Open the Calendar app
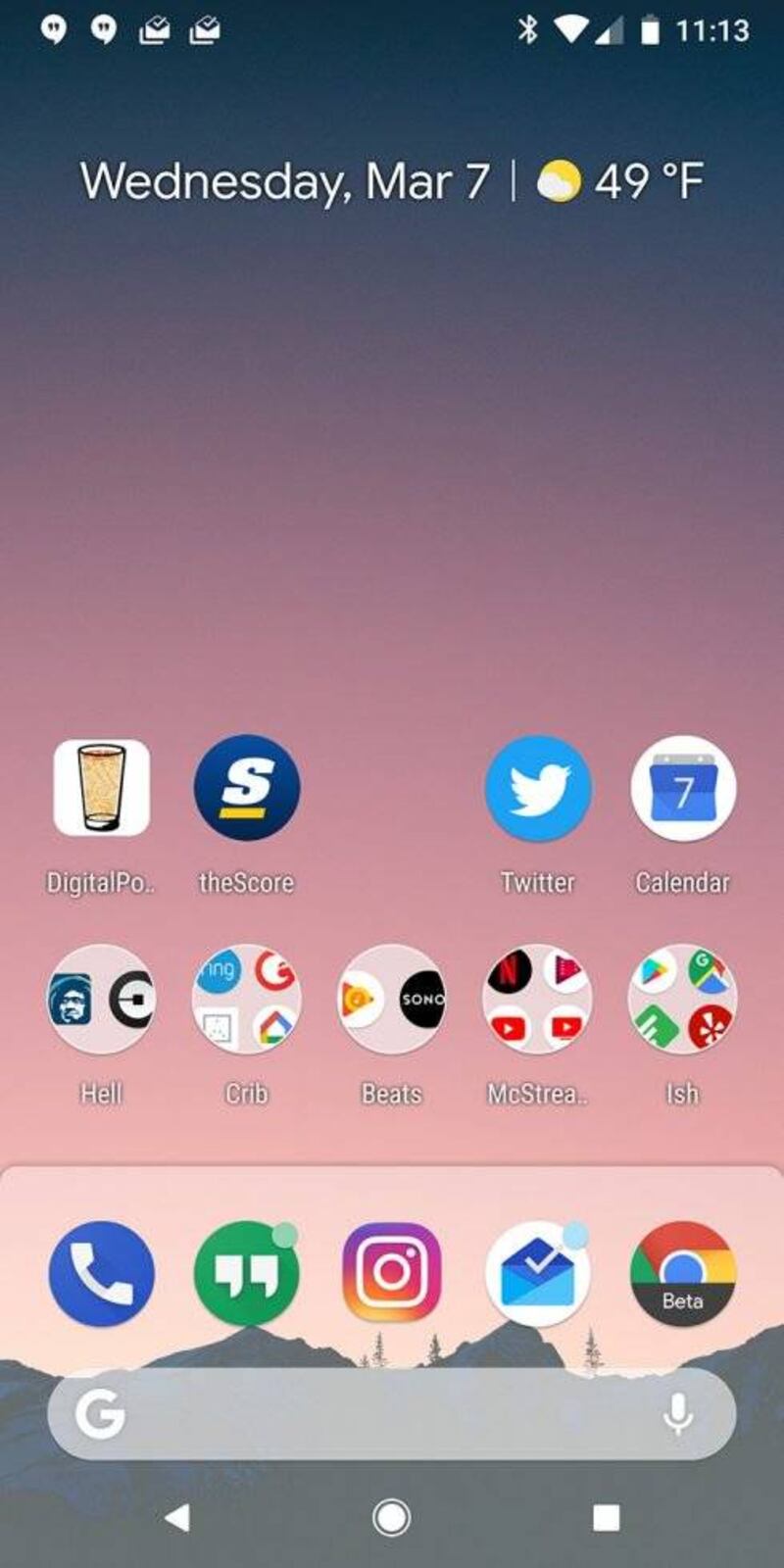The width and height of the screenshot is (784, 1568). tap(683, 788)
